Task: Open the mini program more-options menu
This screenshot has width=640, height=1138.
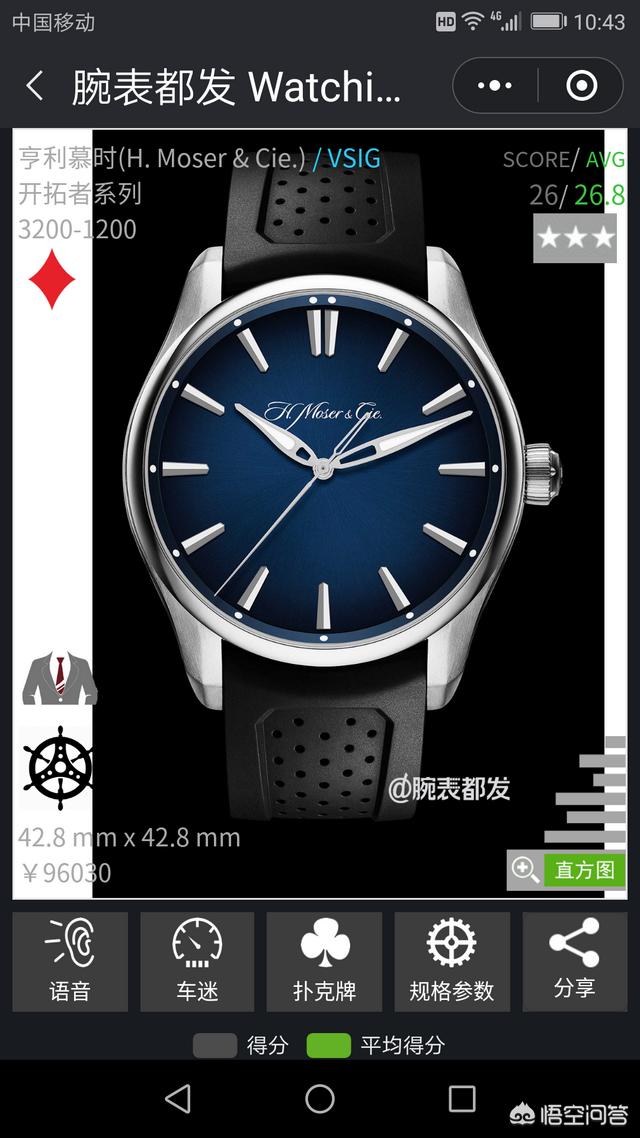Action: tap(495, 86)
